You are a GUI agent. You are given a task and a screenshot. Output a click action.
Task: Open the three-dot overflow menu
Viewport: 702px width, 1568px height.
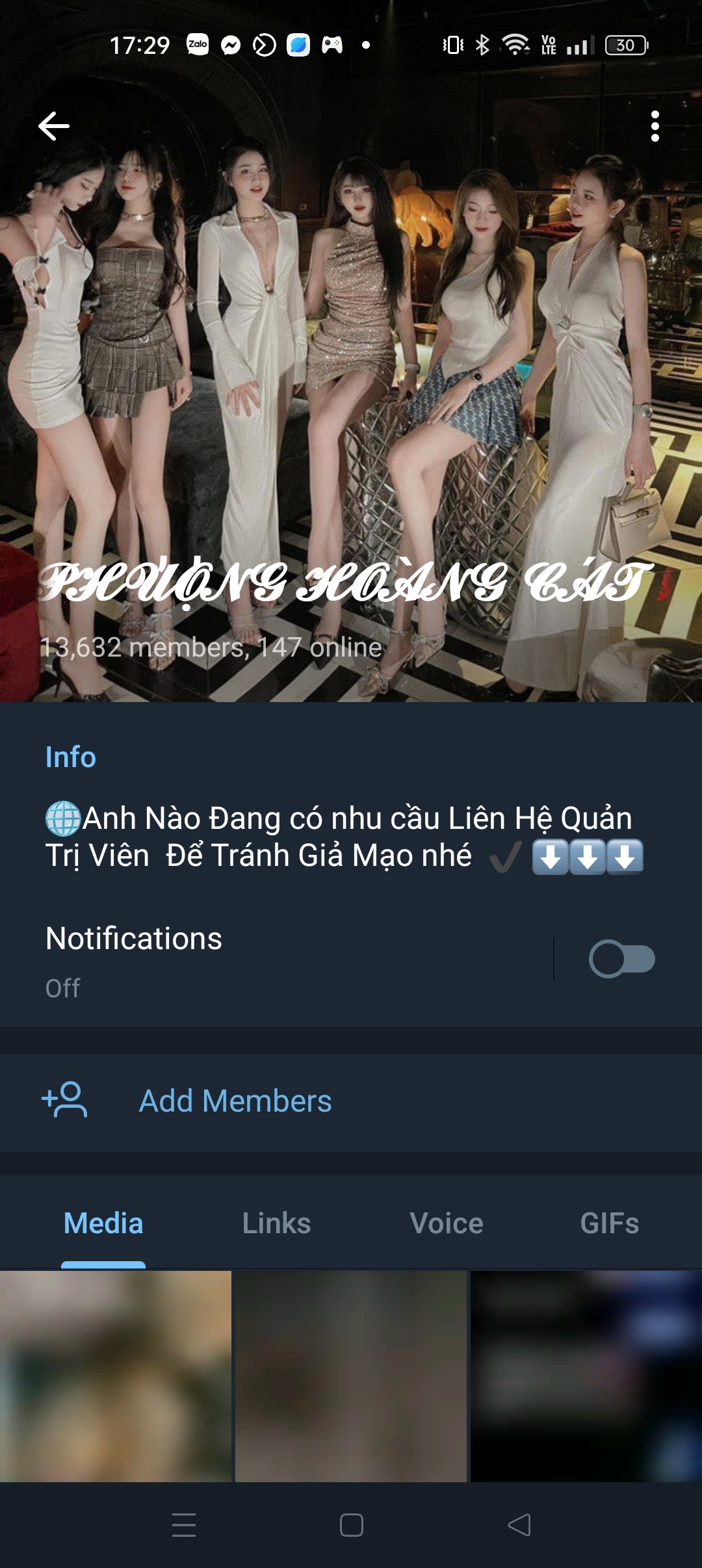click(655, 126)
